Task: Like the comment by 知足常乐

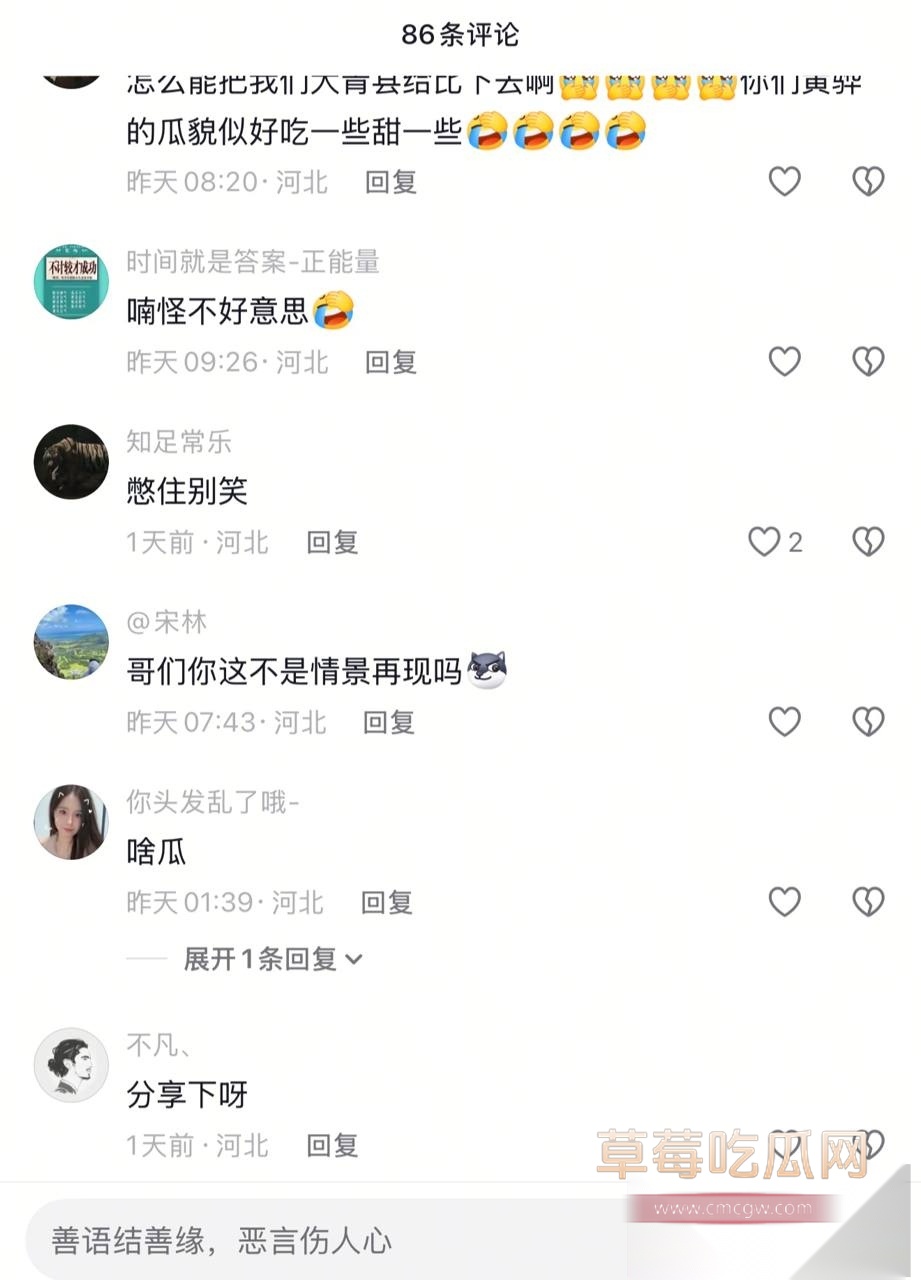Action: (x=765, y=542)
